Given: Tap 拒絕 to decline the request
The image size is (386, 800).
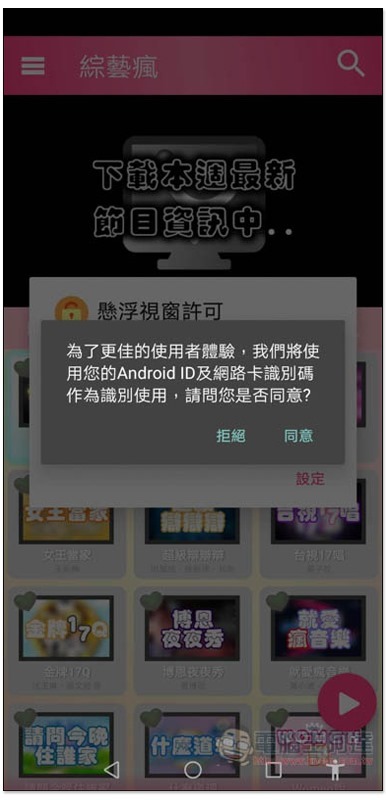Looking at the screenshot, I should 231,436.
